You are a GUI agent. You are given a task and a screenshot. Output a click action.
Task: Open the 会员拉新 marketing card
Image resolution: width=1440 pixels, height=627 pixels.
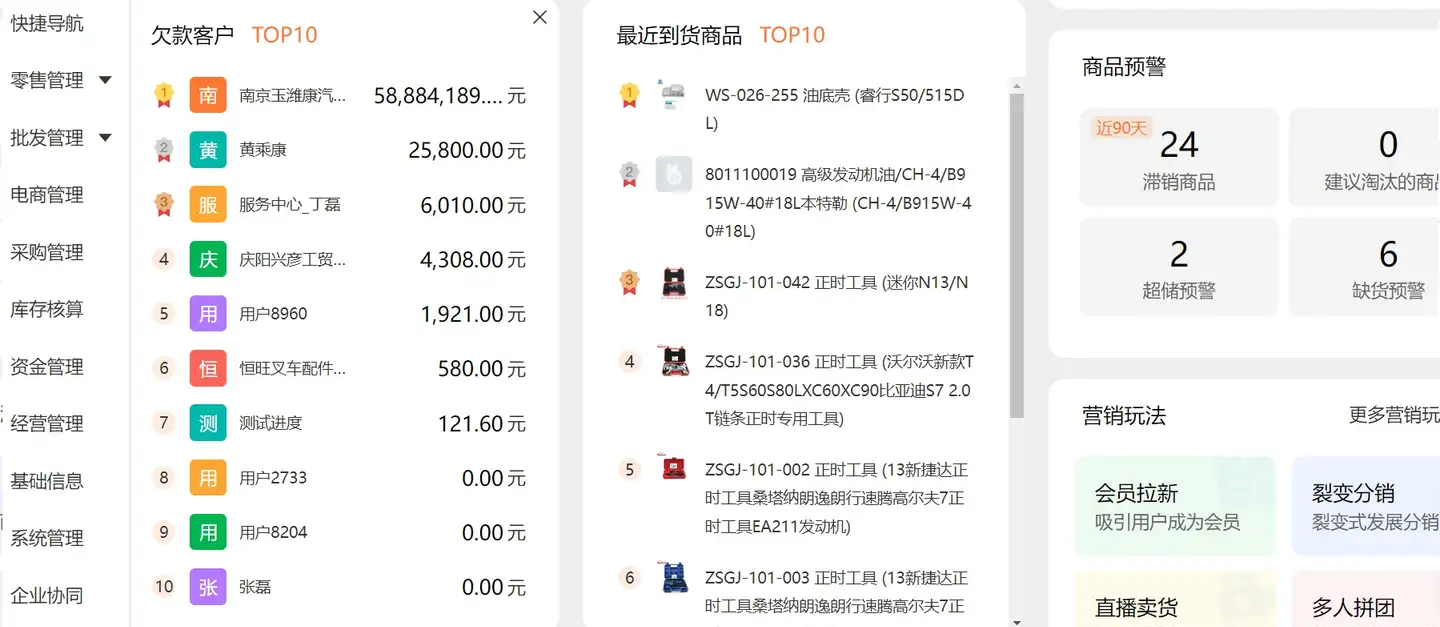1175,506
